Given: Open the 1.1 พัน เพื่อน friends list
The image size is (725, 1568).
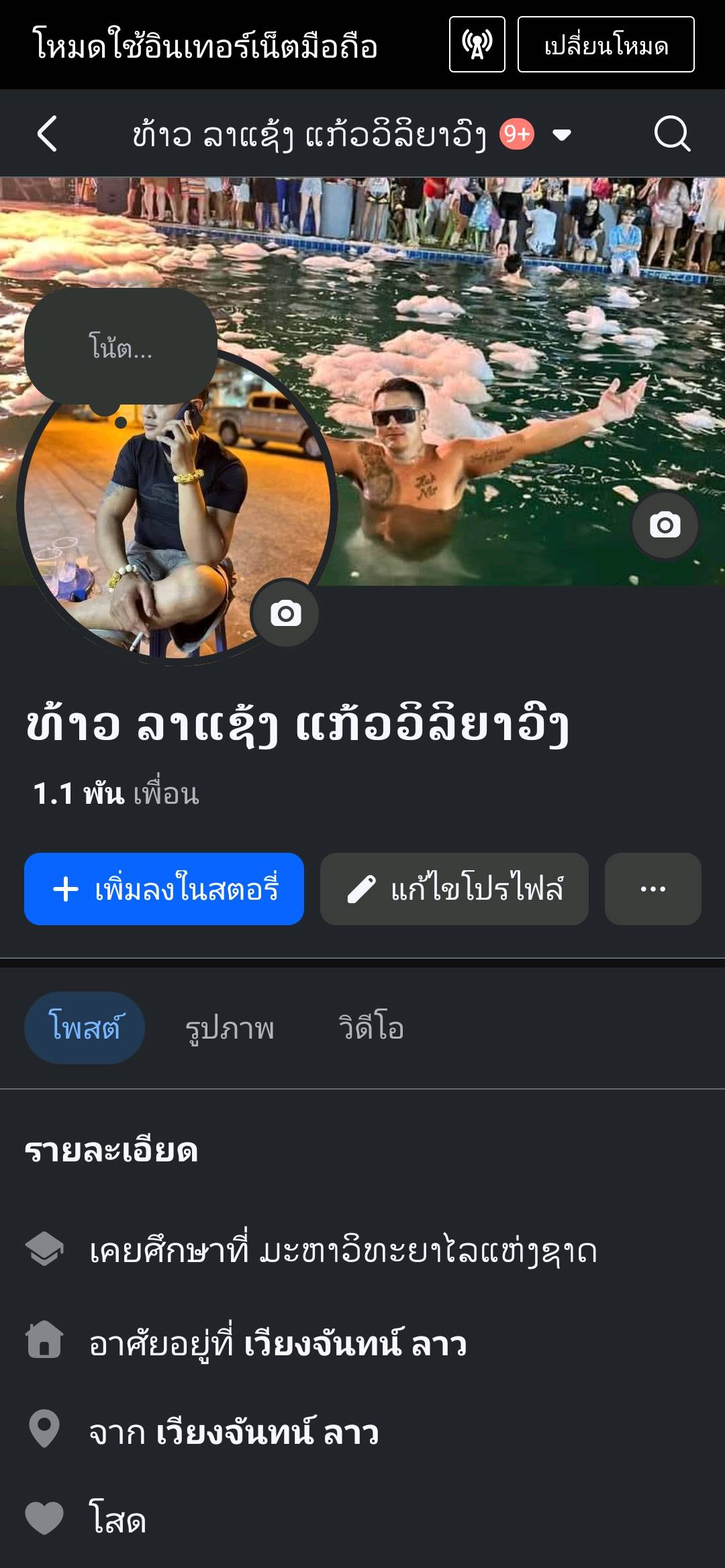Looking at the screenshot, I should pyautogui.click(x=115, y=794).
